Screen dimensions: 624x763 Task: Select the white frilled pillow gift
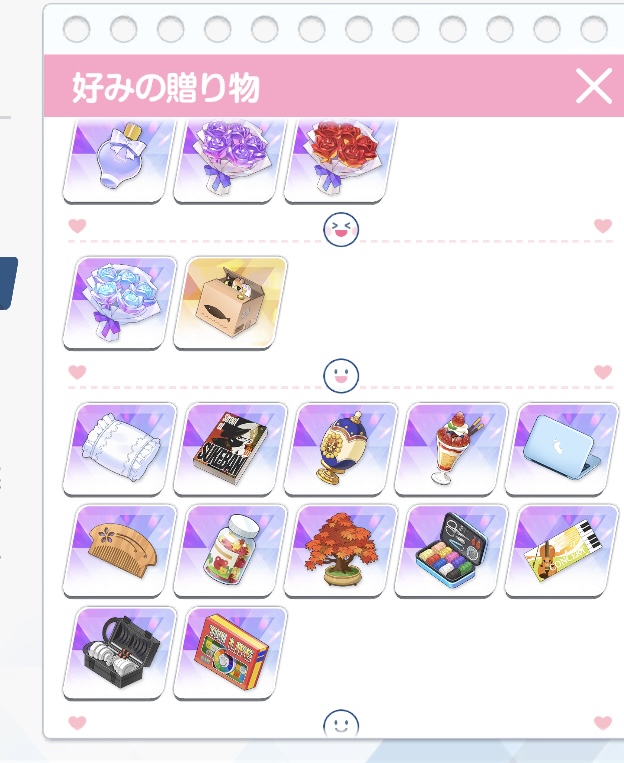[x=120, y=449]
